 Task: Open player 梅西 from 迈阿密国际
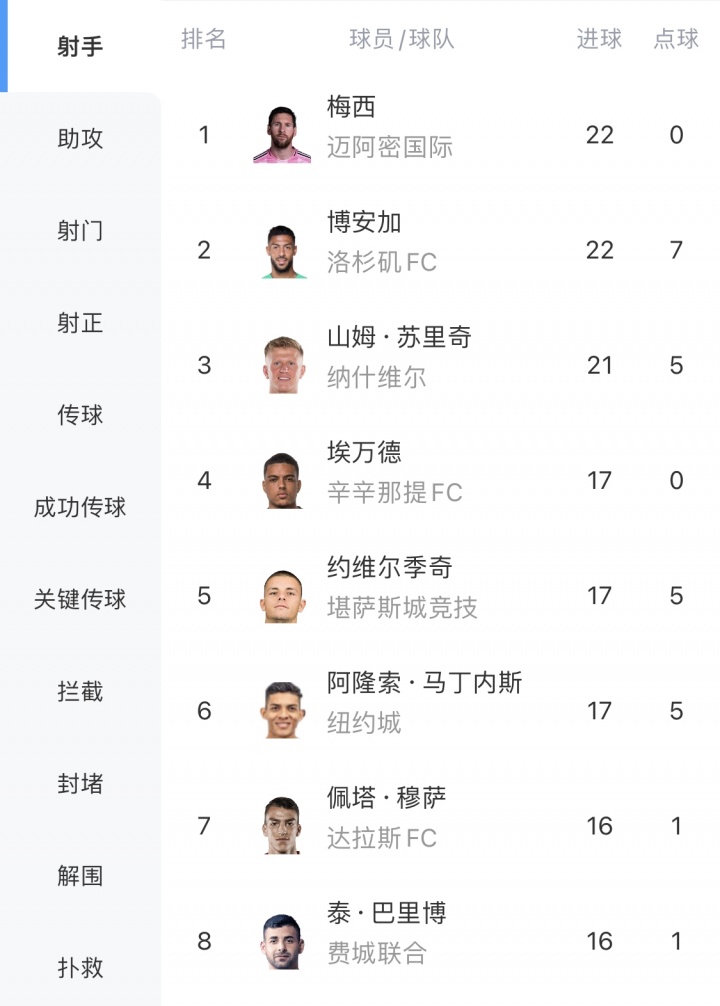click(388, 125)
